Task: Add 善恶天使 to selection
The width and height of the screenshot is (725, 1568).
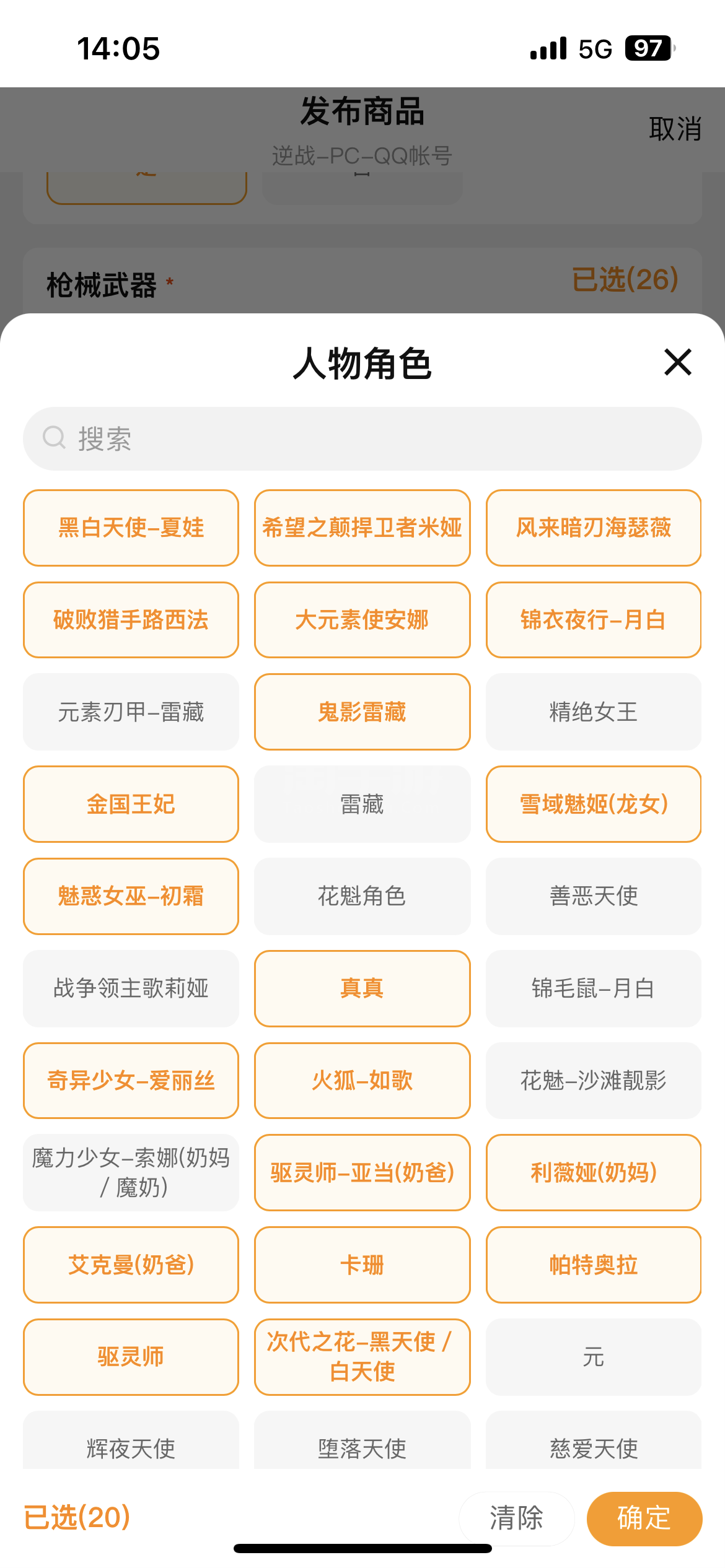Action: (x=594, y=896)
